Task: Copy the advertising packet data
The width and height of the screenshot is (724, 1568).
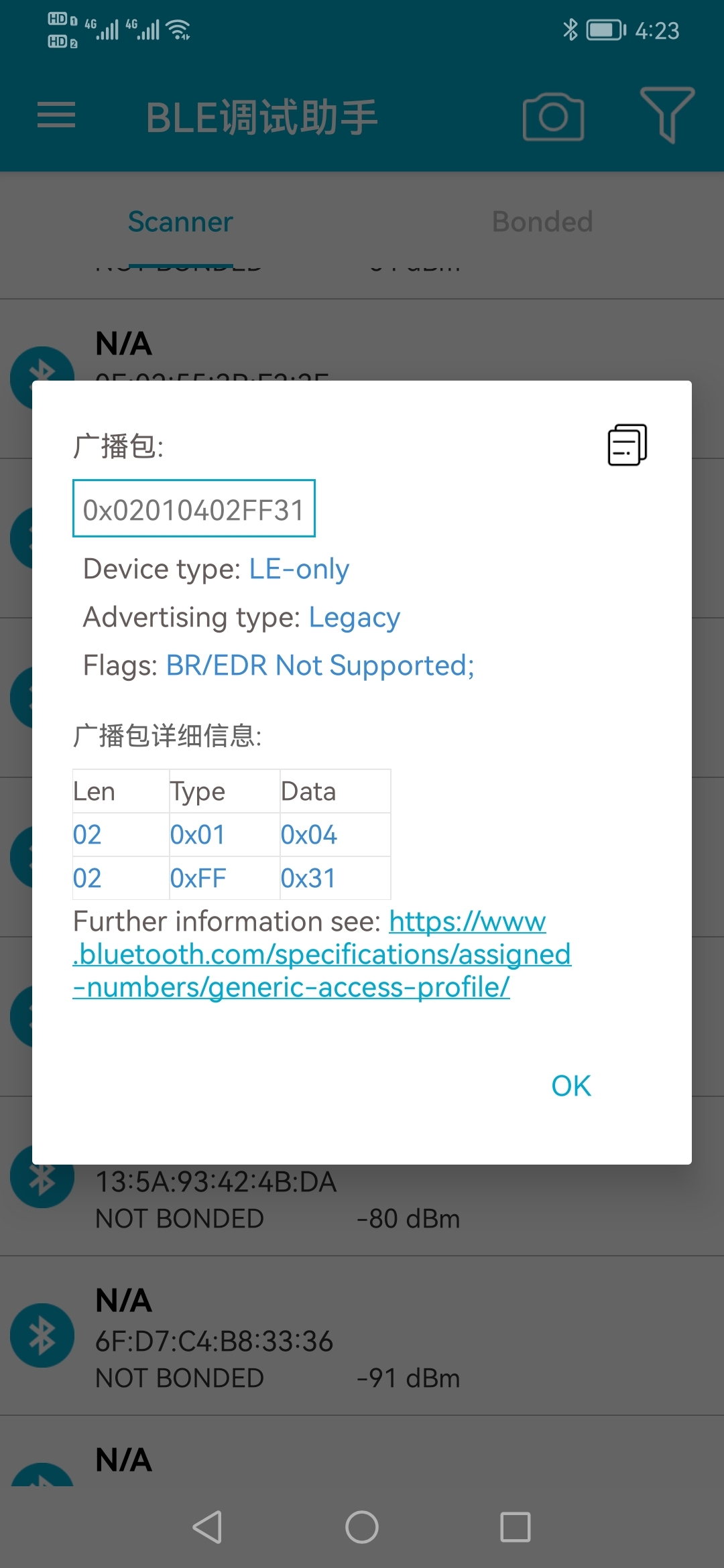Action: click(627, 445)
